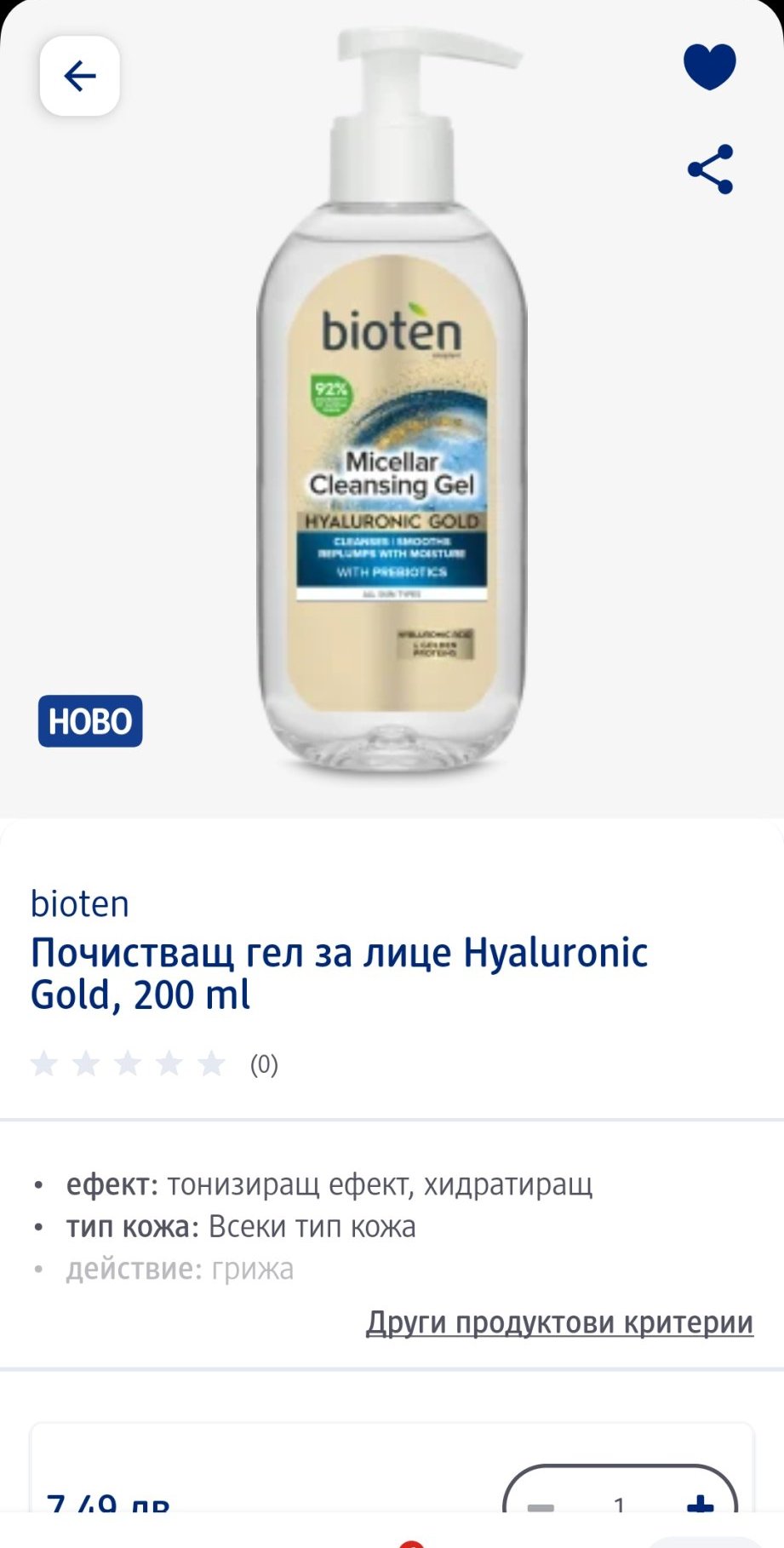Decrease quantity with the minus button
Image resolution: width=784 pixels, height=1548 pixels.
(x=541, y=1505)
